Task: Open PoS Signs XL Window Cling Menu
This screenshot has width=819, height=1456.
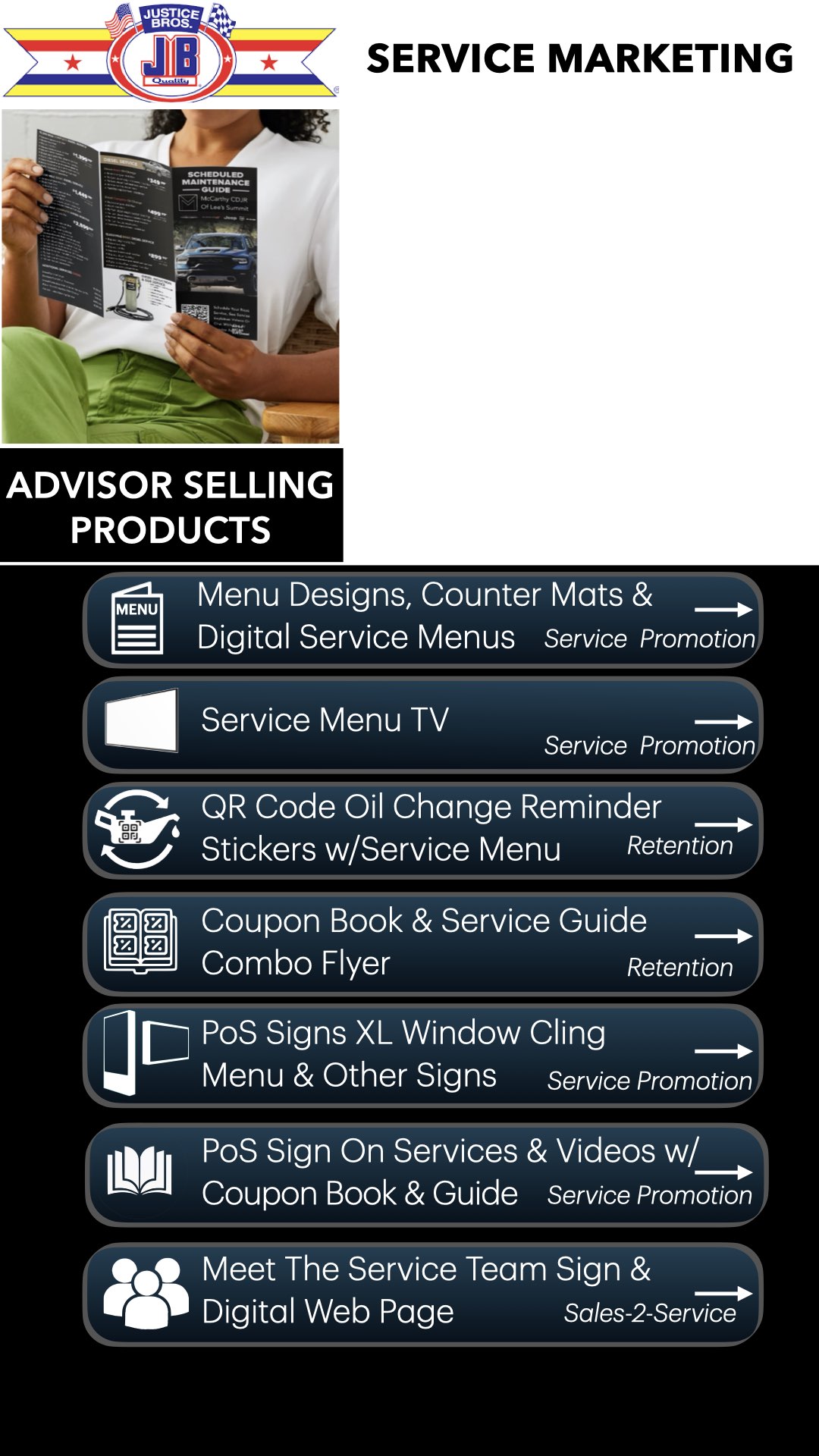Action: (x=422, y=1055)
